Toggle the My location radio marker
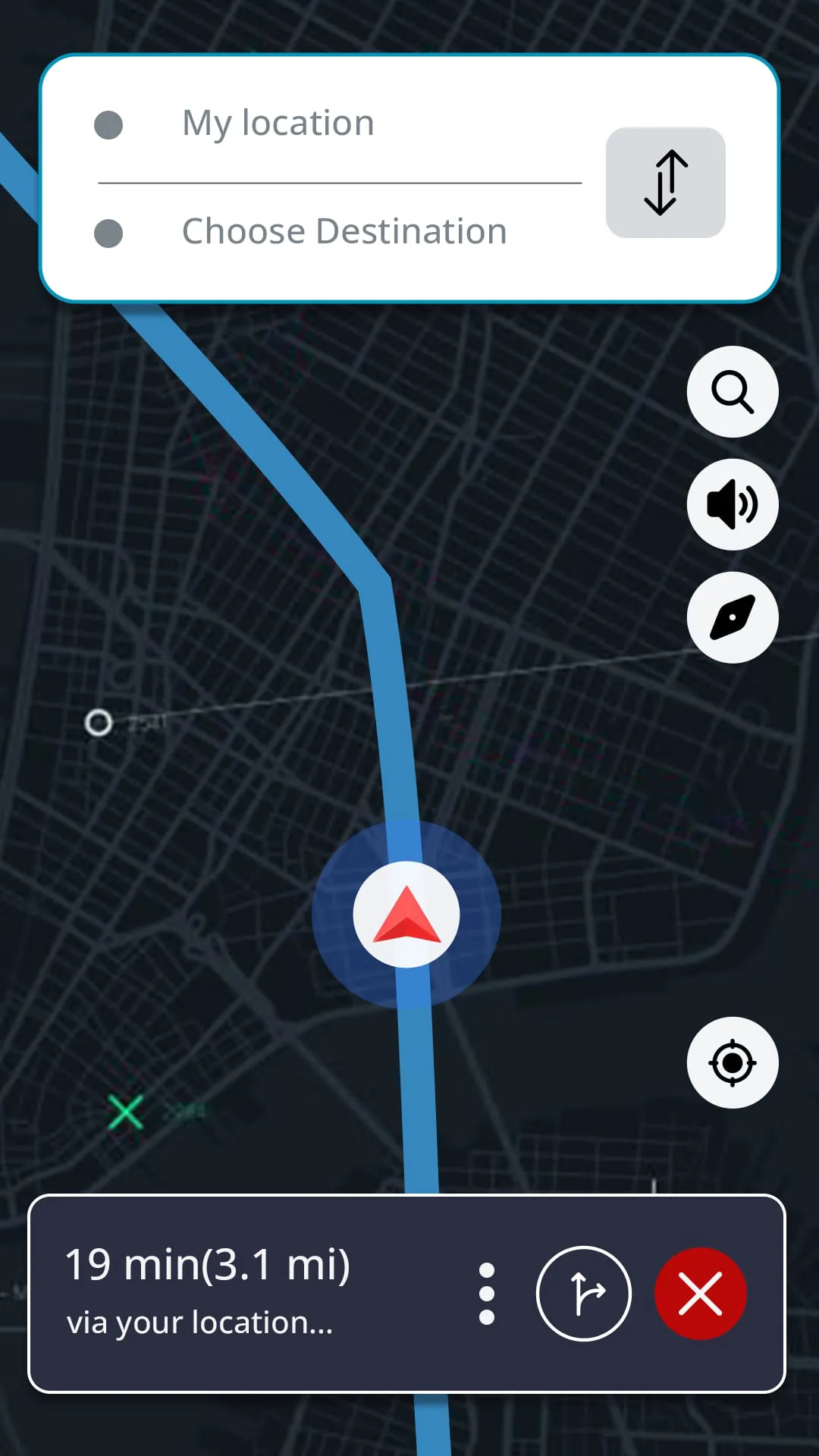 108,124
